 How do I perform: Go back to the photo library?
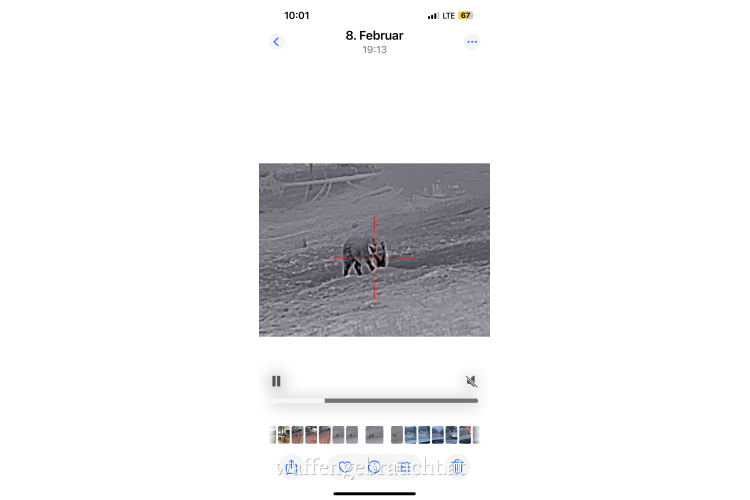[277, 42]
